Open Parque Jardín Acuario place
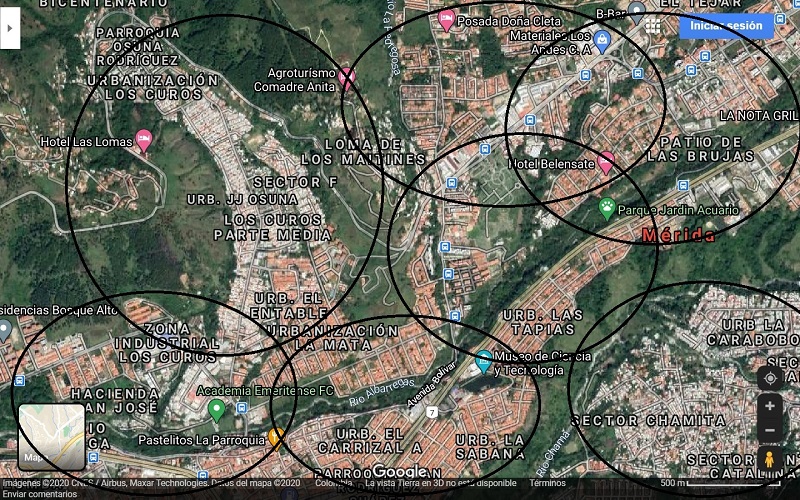This screenshot has width=800, height=500. 607,207
